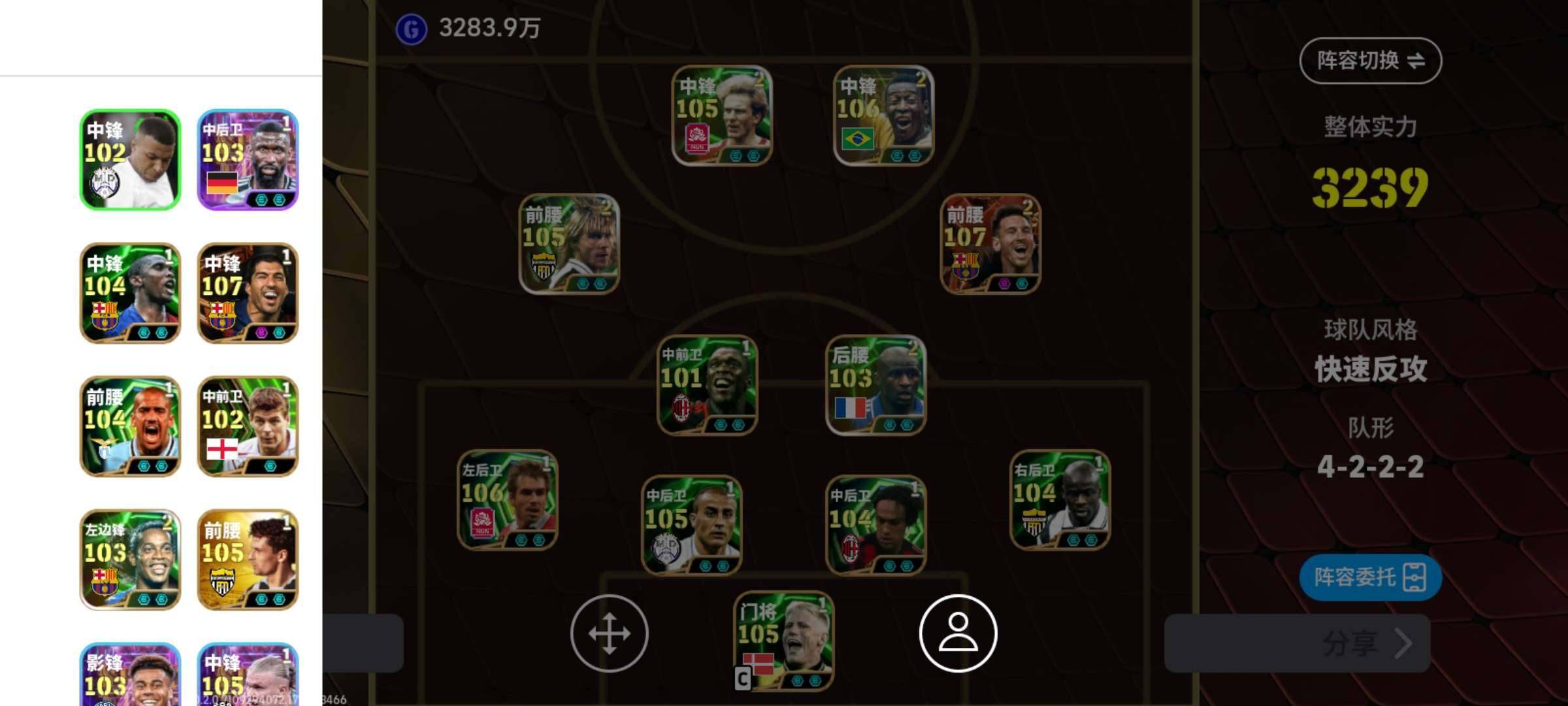The image size is (1568, 706).
Task: Select the 中锋 107 reserve striker card
Action: (248, 293)
